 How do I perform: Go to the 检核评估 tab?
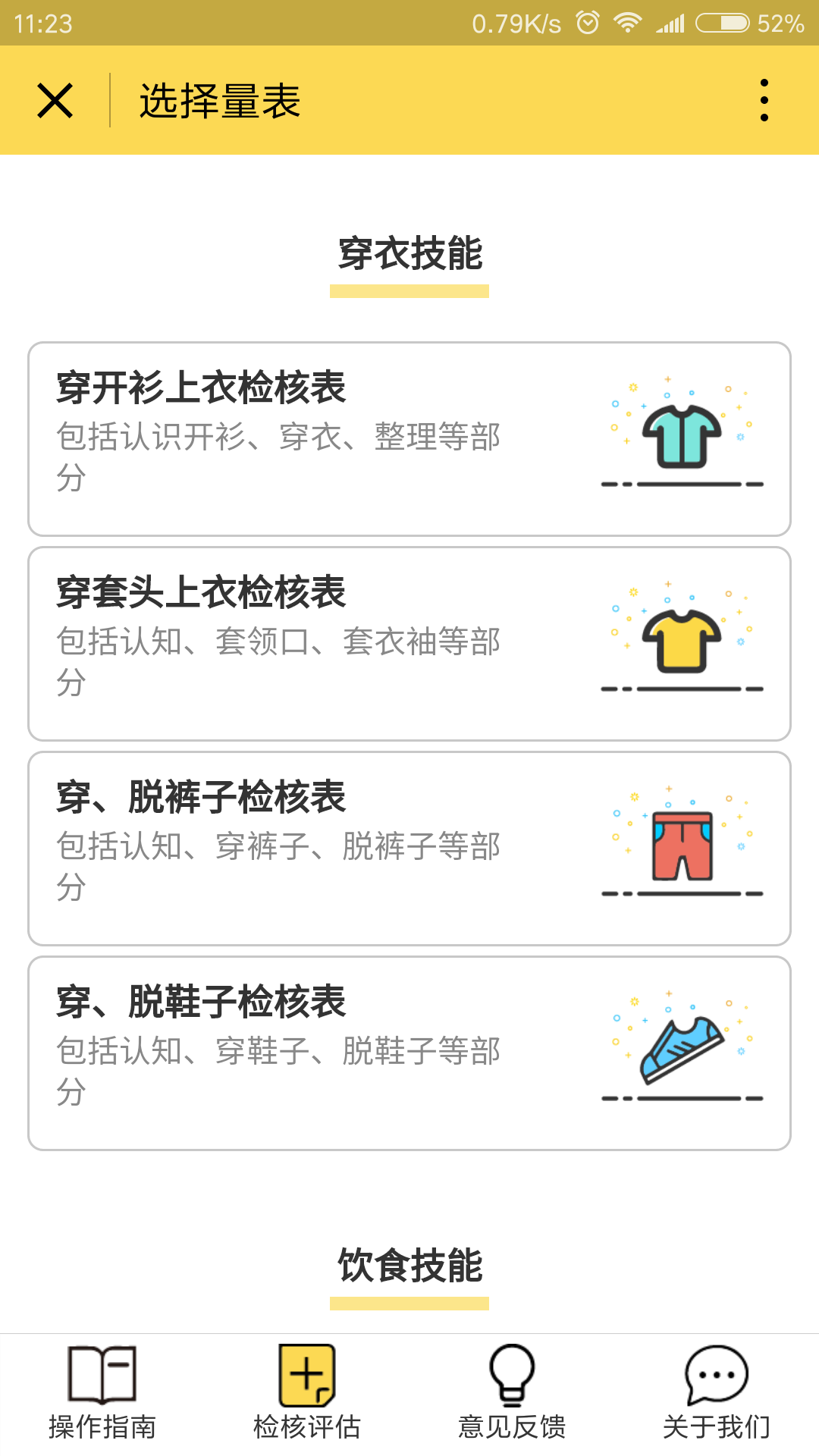coord(307,1394)
